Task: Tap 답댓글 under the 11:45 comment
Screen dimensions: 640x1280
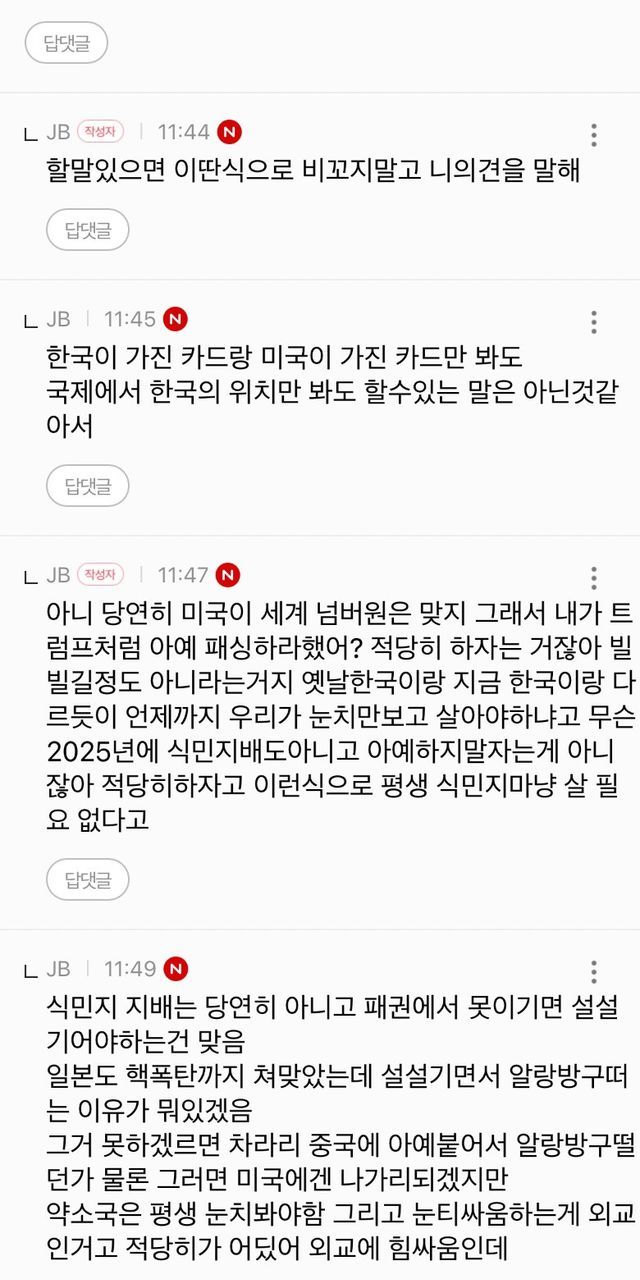Action: pos(88,486)
